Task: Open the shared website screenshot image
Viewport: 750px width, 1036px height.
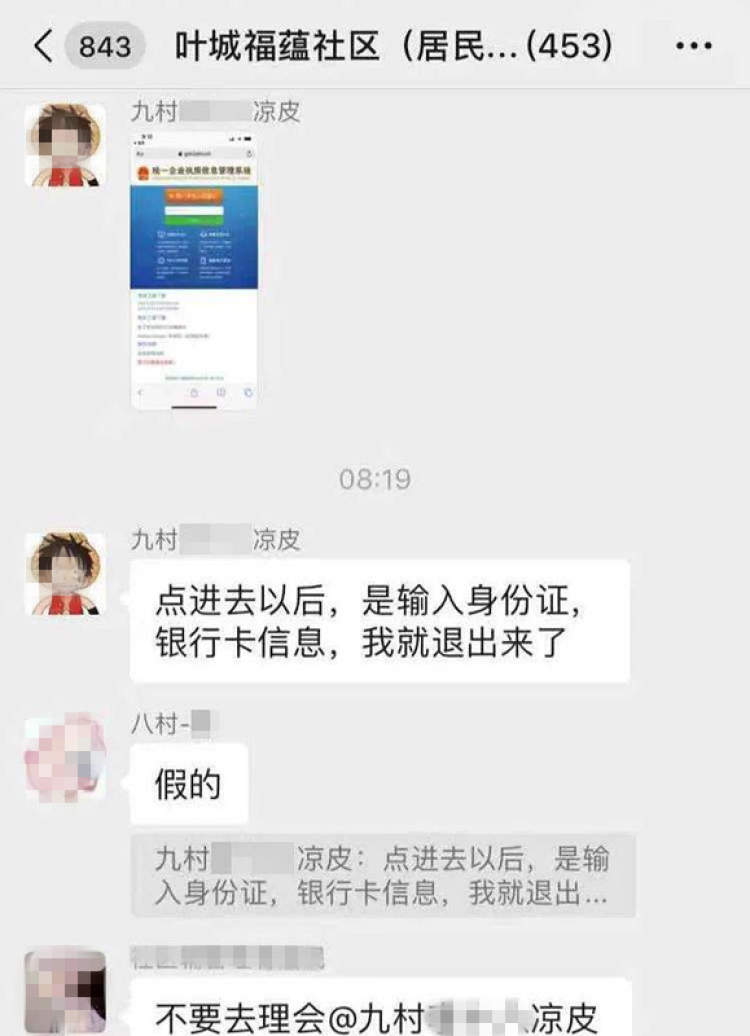Action: 195,270
